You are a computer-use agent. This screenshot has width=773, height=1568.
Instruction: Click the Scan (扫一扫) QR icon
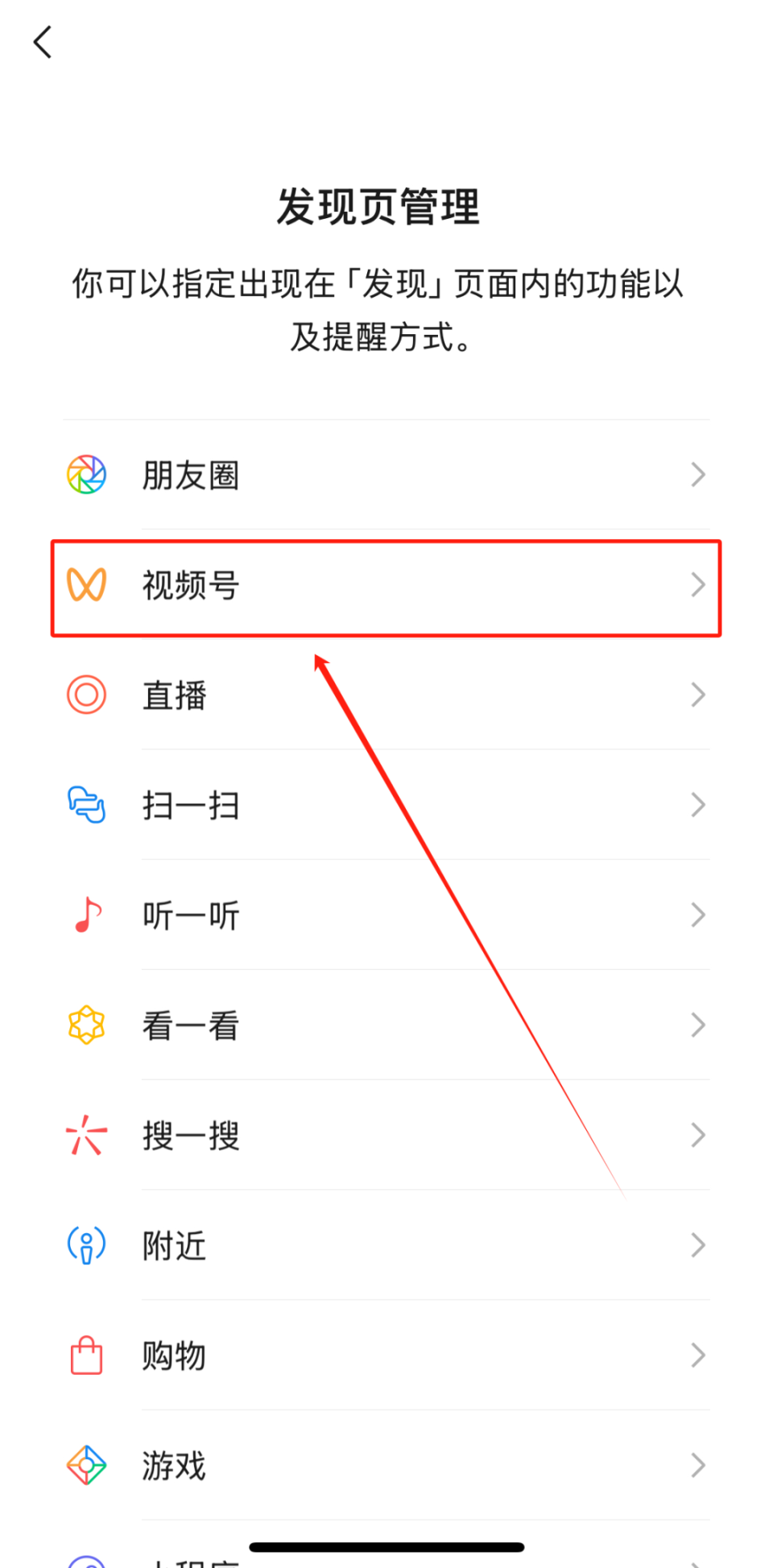click(x=86, y=805)
